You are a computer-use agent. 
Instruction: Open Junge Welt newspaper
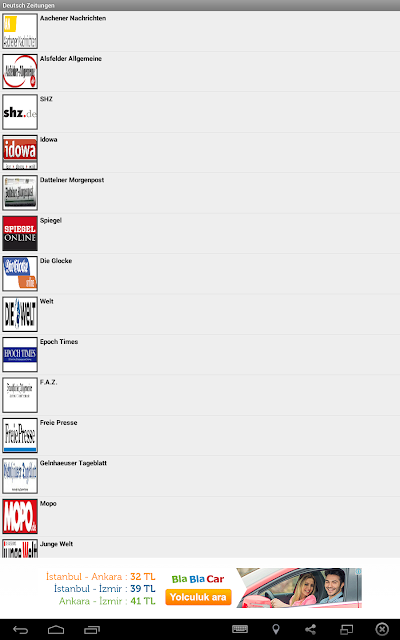pyautogui.click(x=200, y=547)
